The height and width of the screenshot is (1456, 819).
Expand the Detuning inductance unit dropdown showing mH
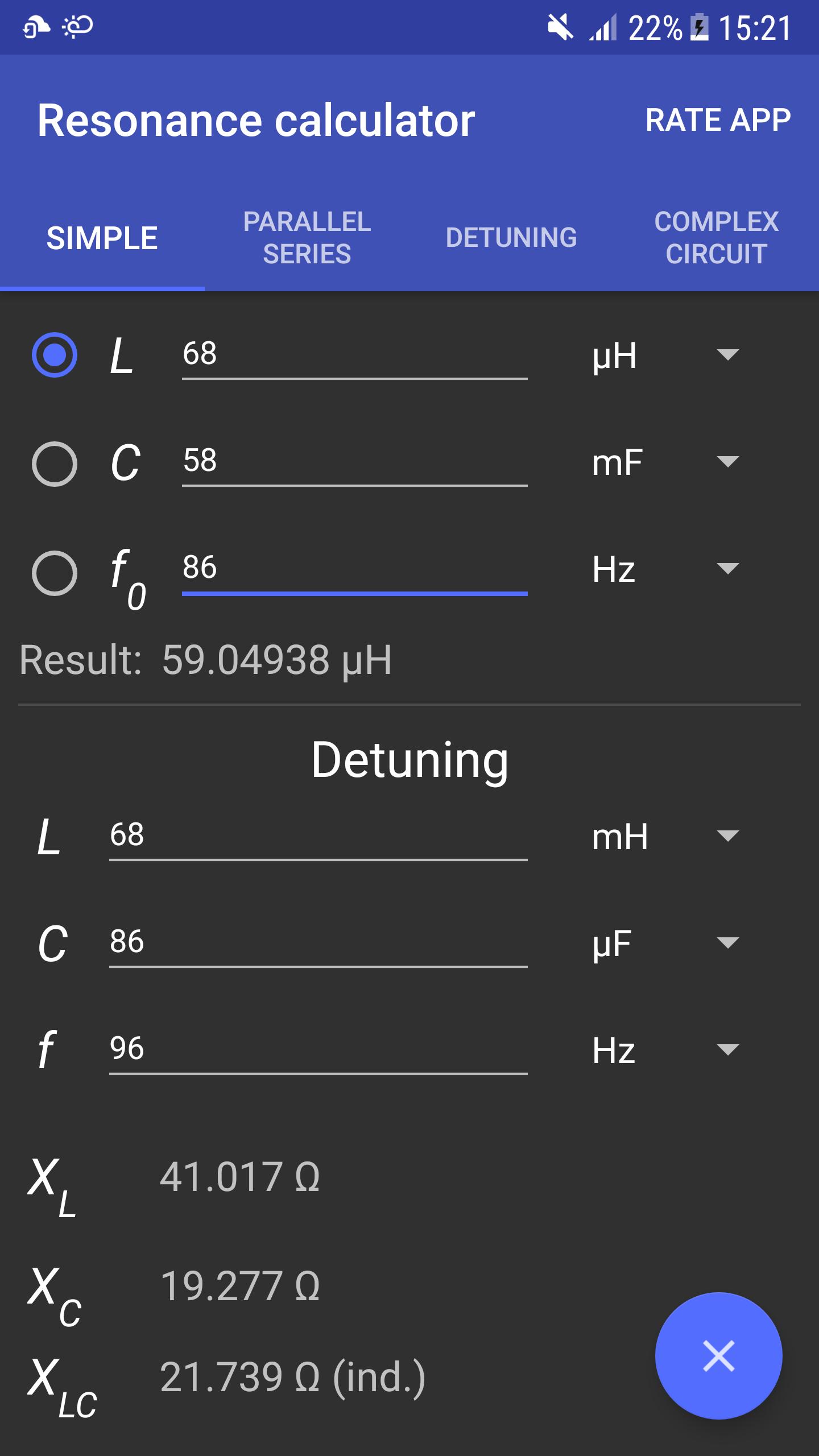click(727, 836)
